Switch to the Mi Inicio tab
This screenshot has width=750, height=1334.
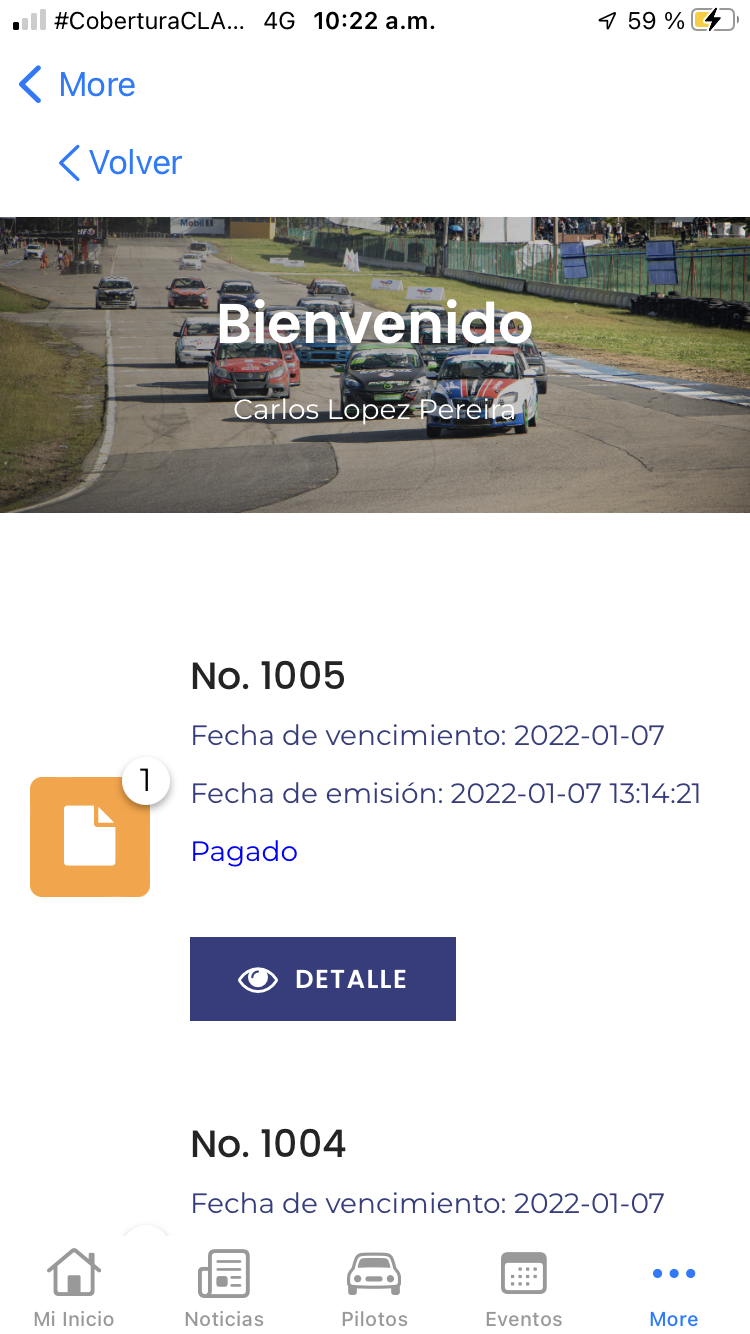tap(74, 1289)
